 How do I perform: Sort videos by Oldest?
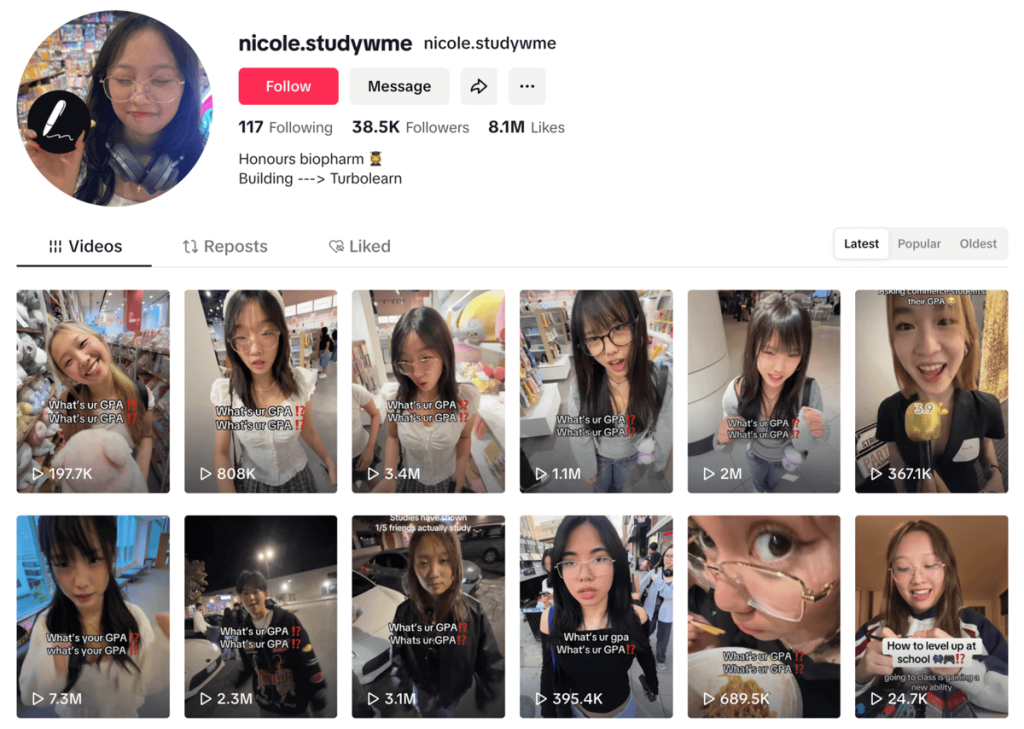tap(978, 243)
